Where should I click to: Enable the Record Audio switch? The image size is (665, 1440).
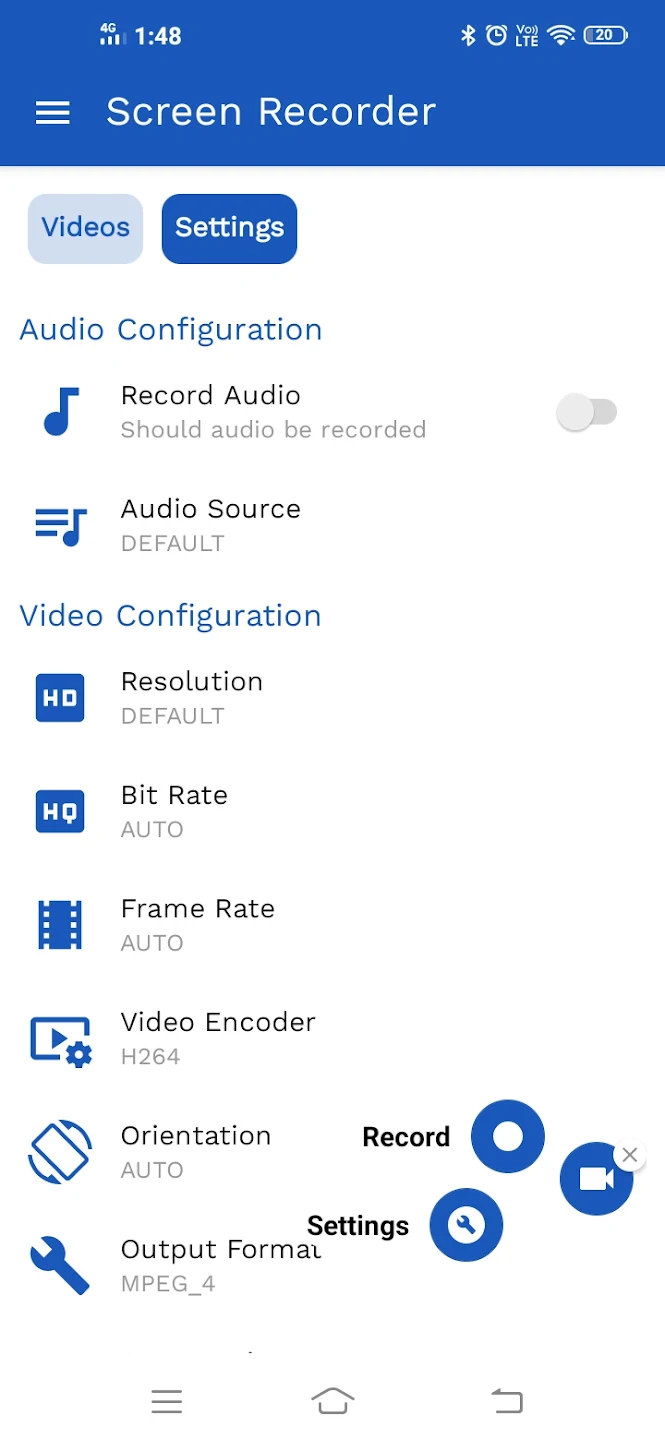[588, 412]
